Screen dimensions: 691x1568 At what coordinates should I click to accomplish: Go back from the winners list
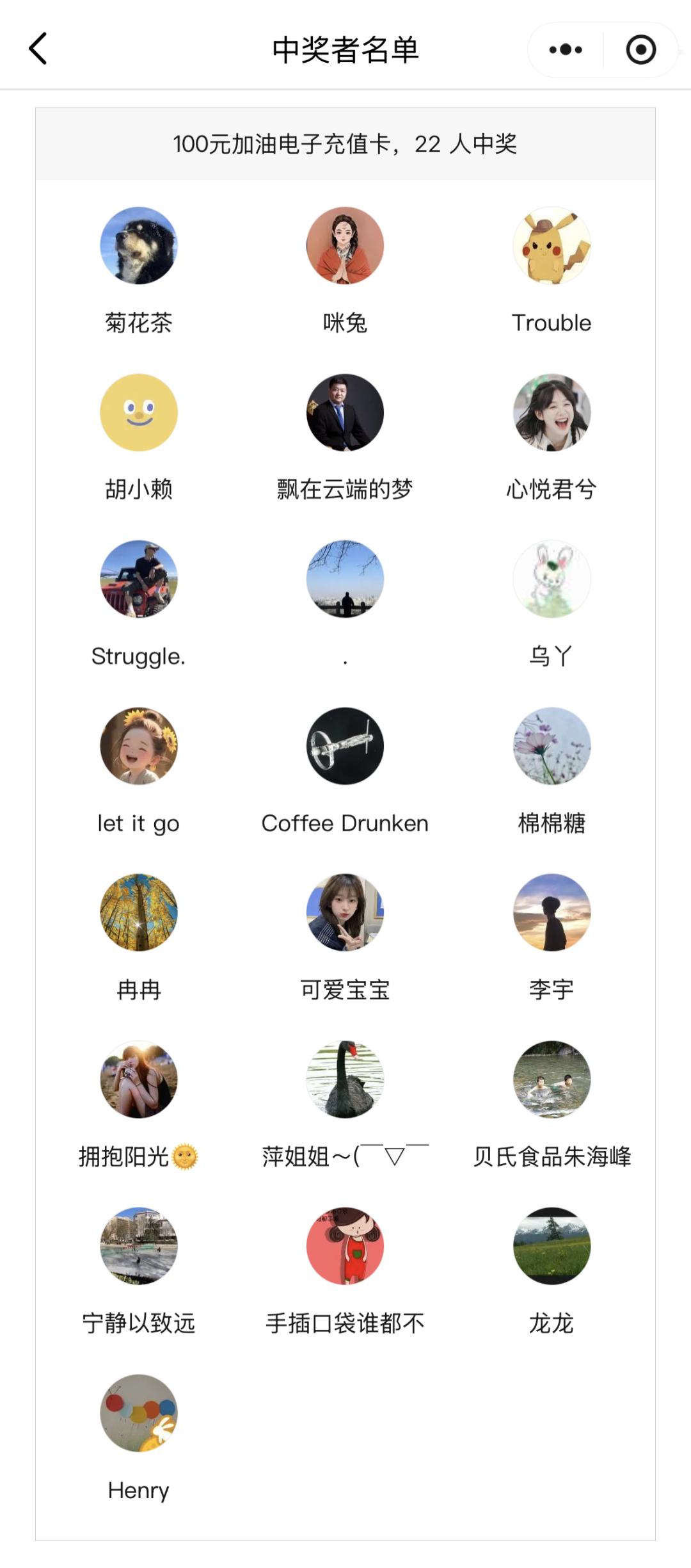(38, 49)
